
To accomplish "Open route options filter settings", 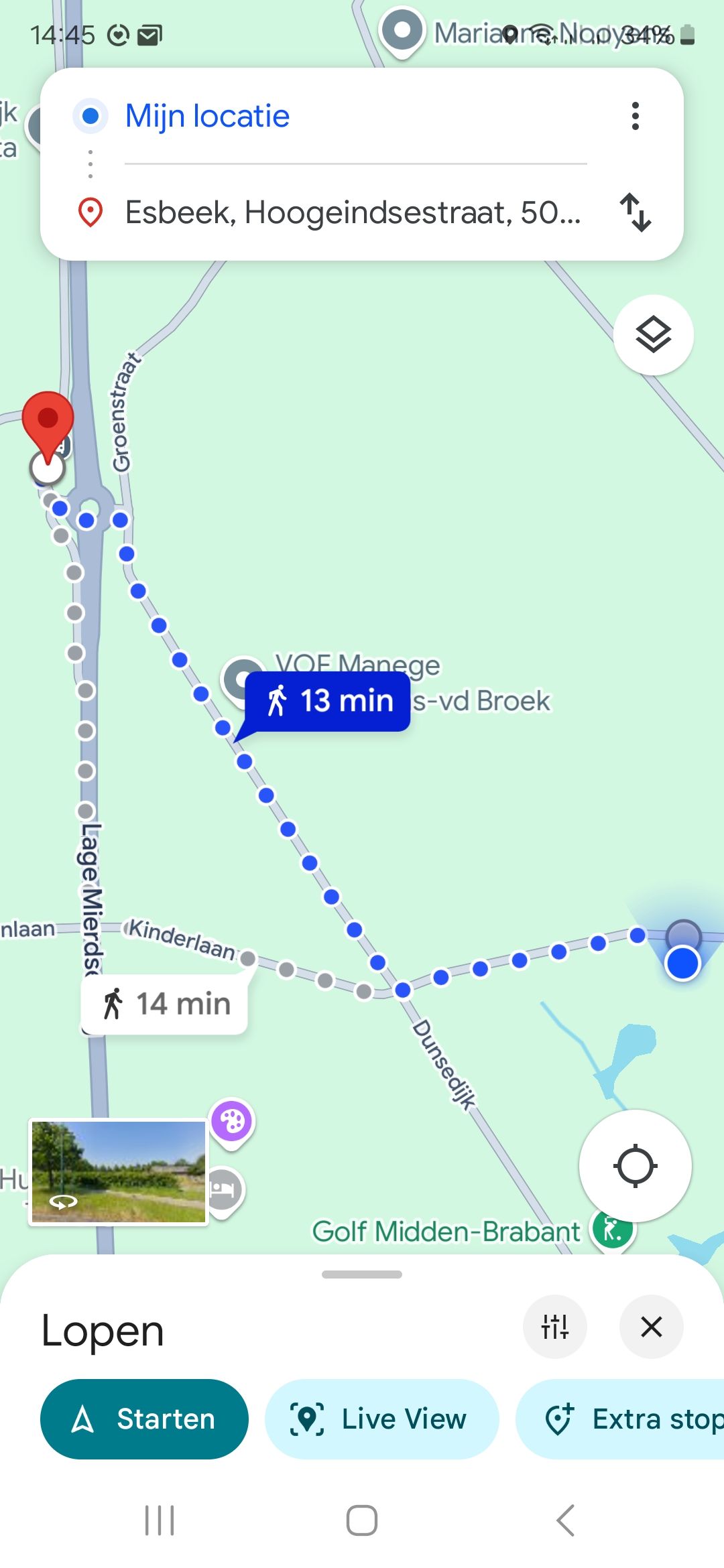I will click(554, 1327).
